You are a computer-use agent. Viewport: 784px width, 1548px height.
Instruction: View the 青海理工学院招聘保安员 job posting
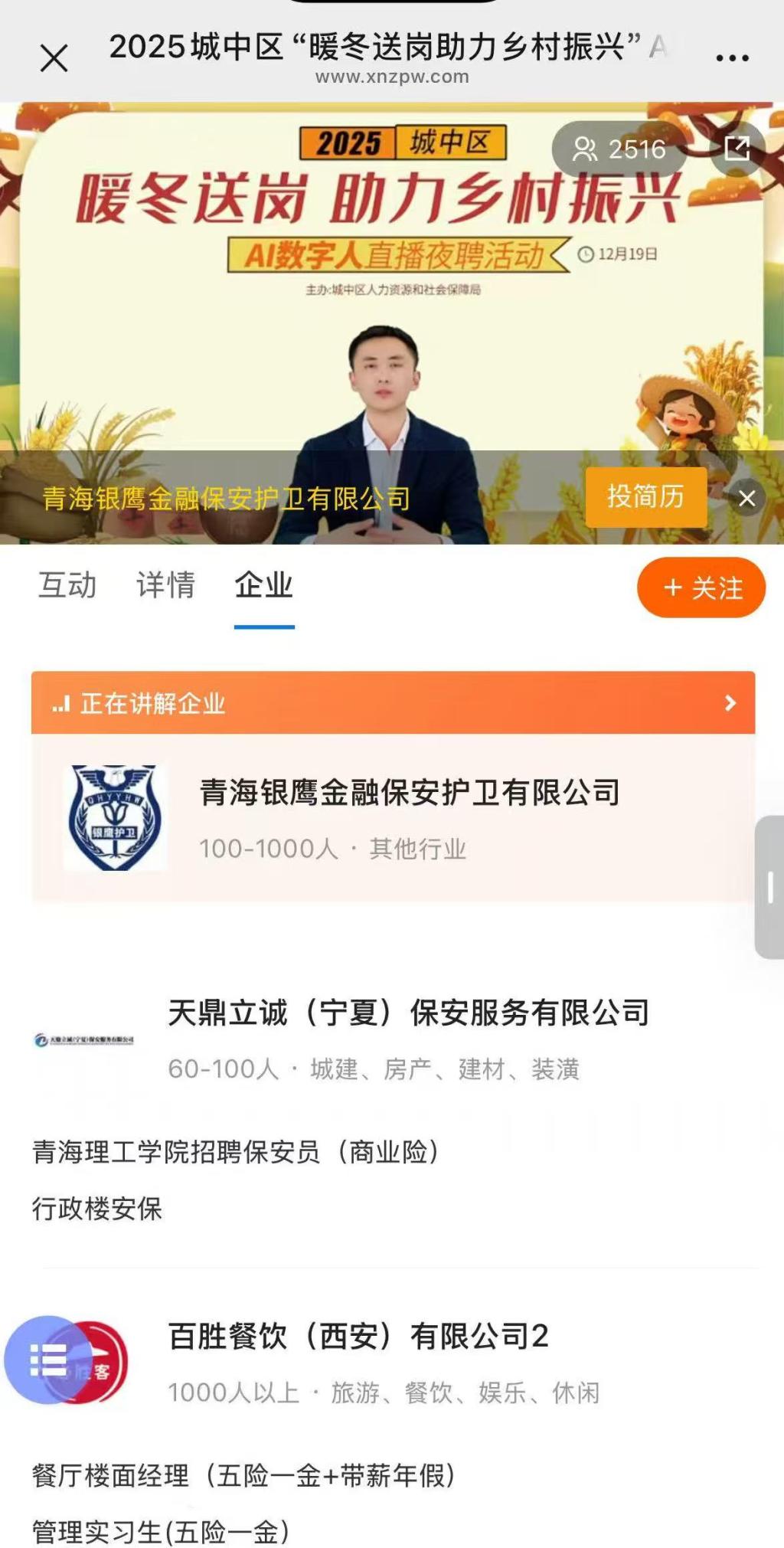click(235, 1152)
